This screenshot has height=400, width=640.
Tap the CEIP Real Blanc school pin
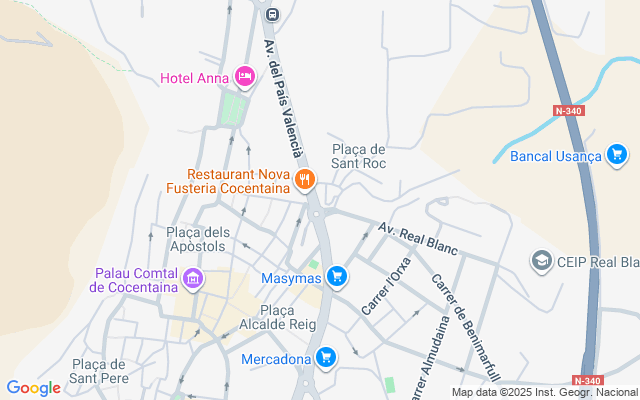click(542, 261)
